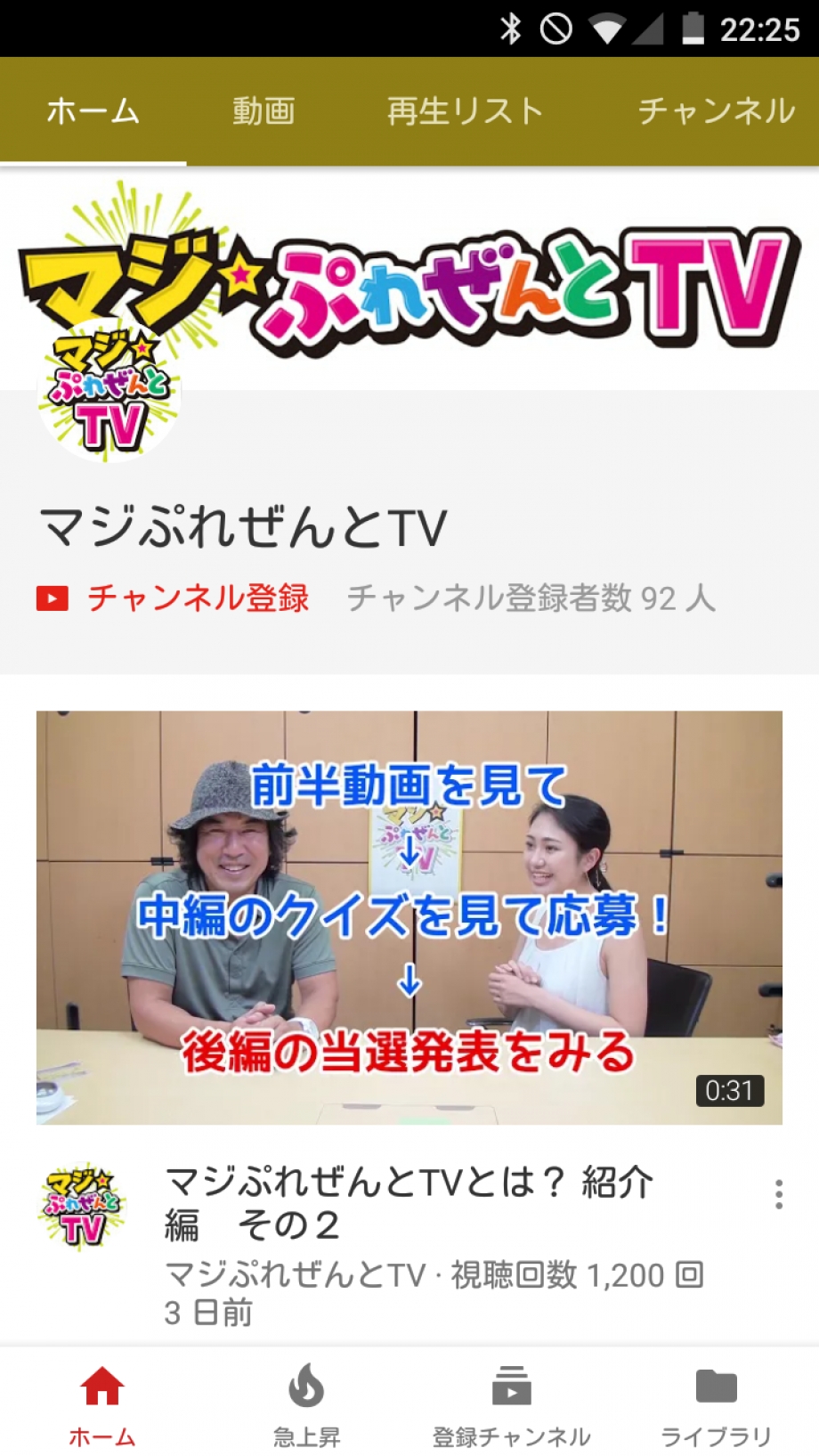
Task: Select the チャンネル top tab
Action: click(716, 111)
